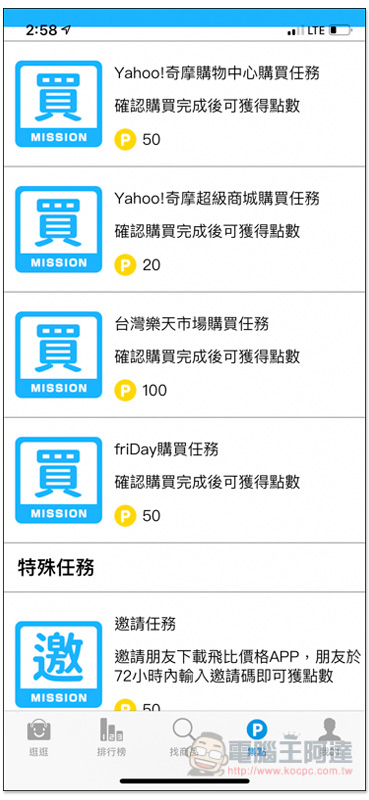369x800 pixels.
Task: Open the Yahoo!奇摩購物中心購買任務 mission
Action: (184, 104)
